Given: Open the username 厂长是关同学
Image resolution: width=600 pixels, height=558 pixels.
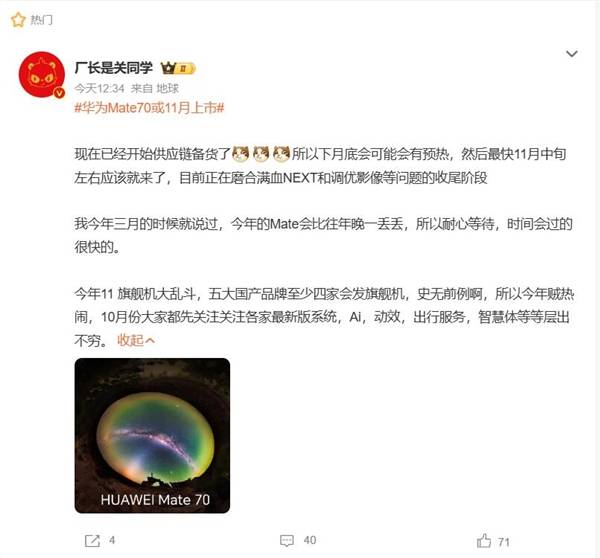Looking at the screenshot, I should click(x=115, y=68).
